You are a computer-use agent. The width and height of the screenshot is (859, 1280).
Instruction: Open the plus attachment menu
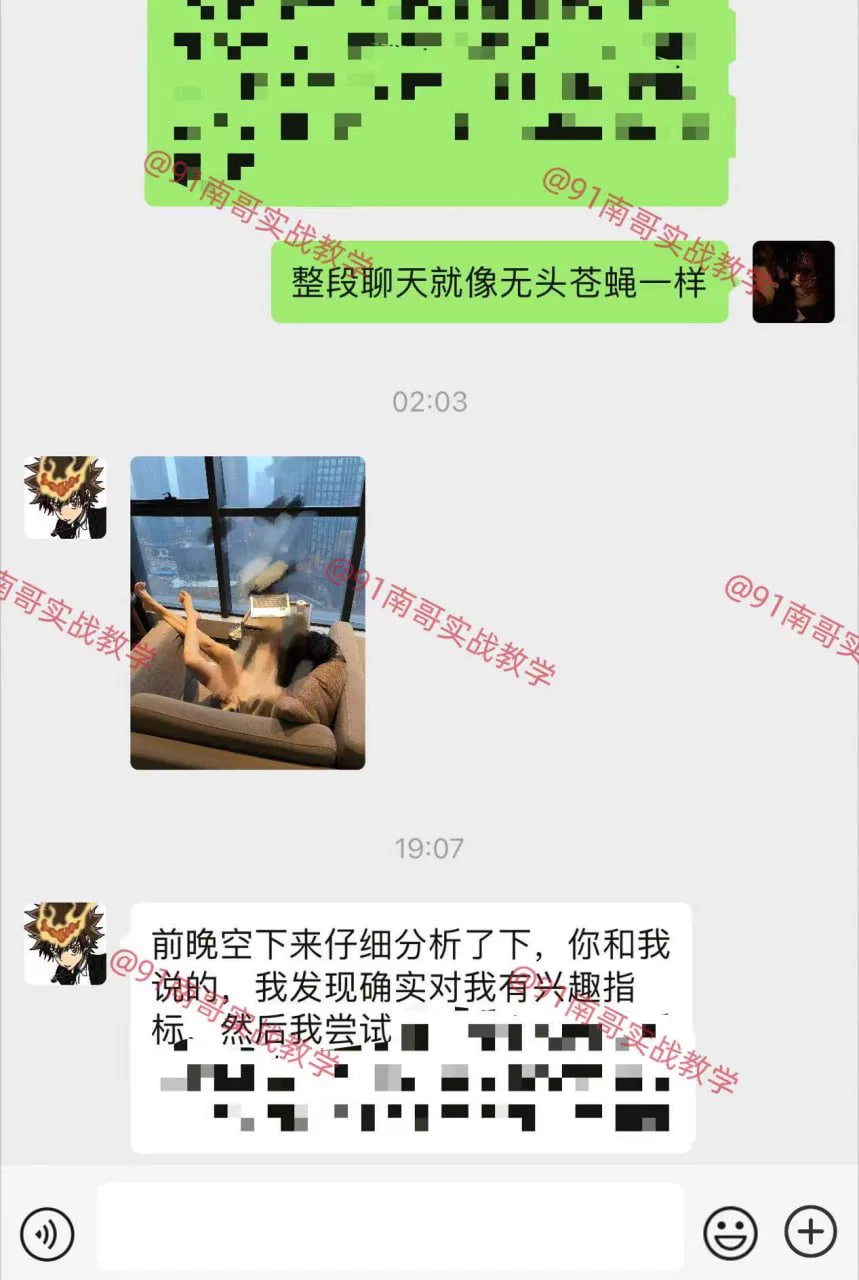809,1231
